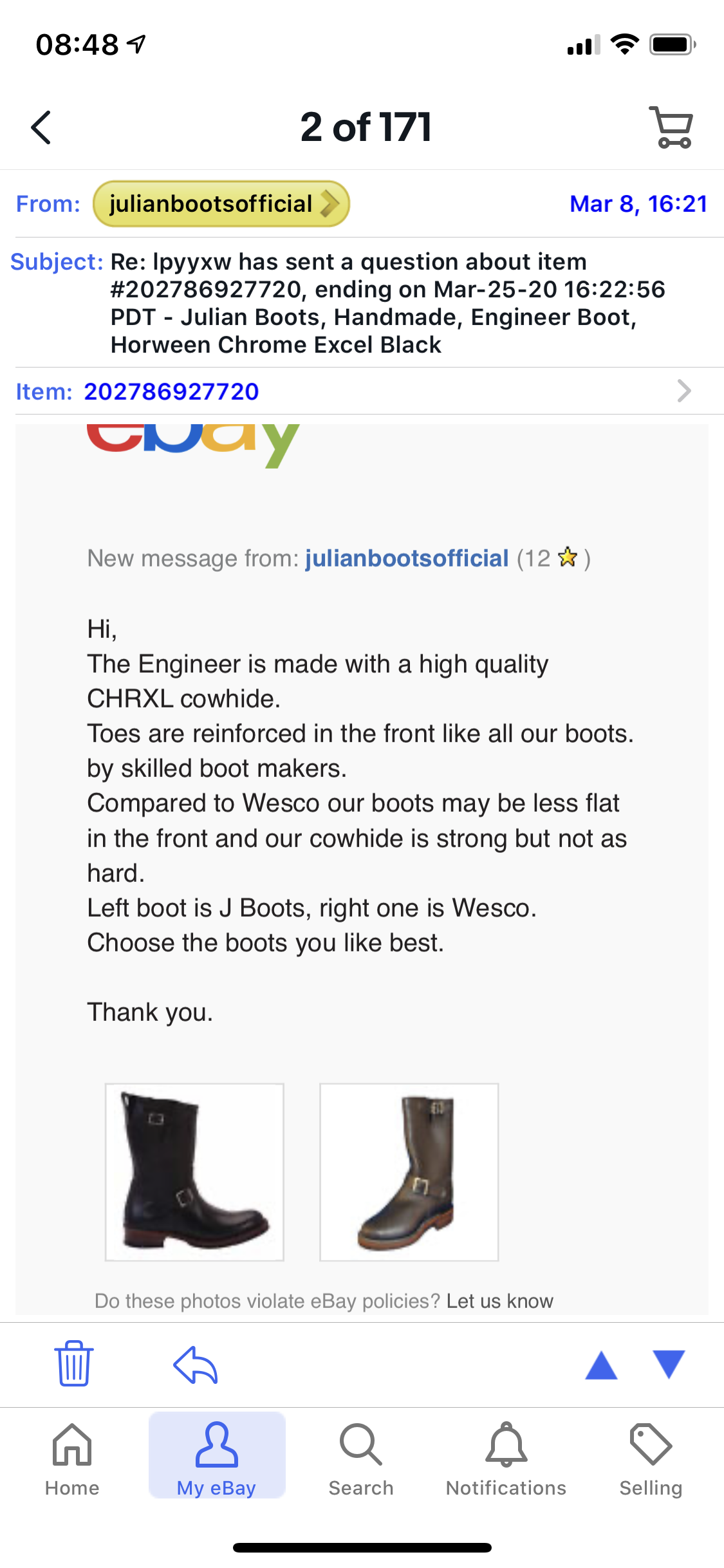The height and width of the screenshot is (1568, 724).
Task: Open julianbootsofficial profile link in message
Action: (407, 558)
